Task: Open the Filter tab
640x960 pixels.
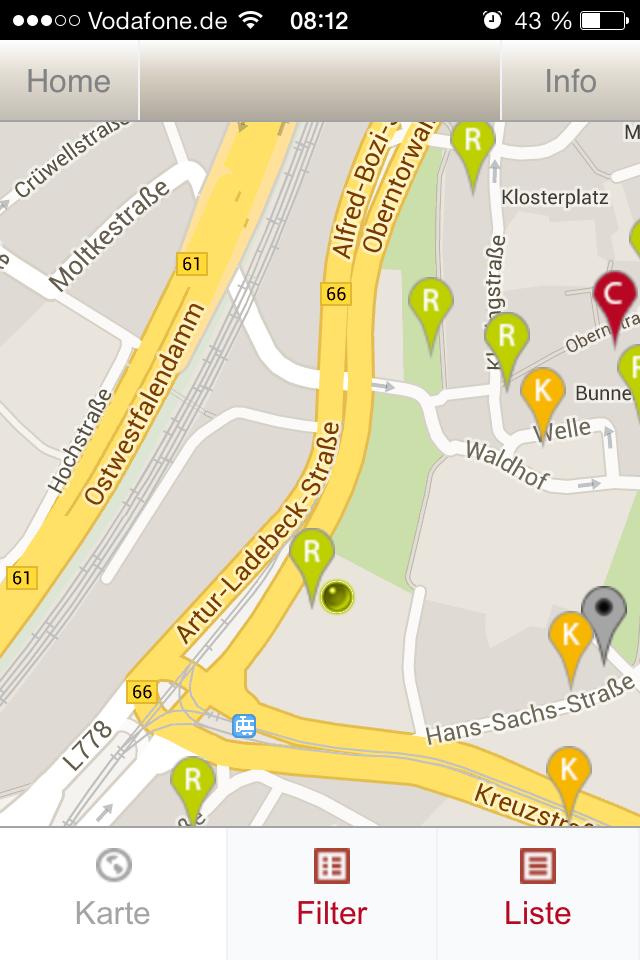Action: pos(331,888)
